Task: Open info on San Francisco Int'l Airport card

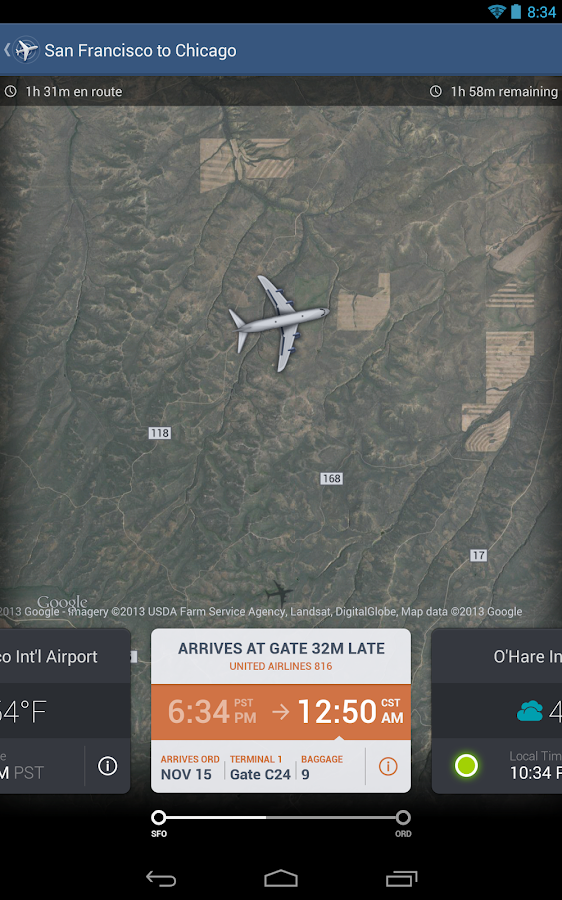Action: [x=107, y=766]
